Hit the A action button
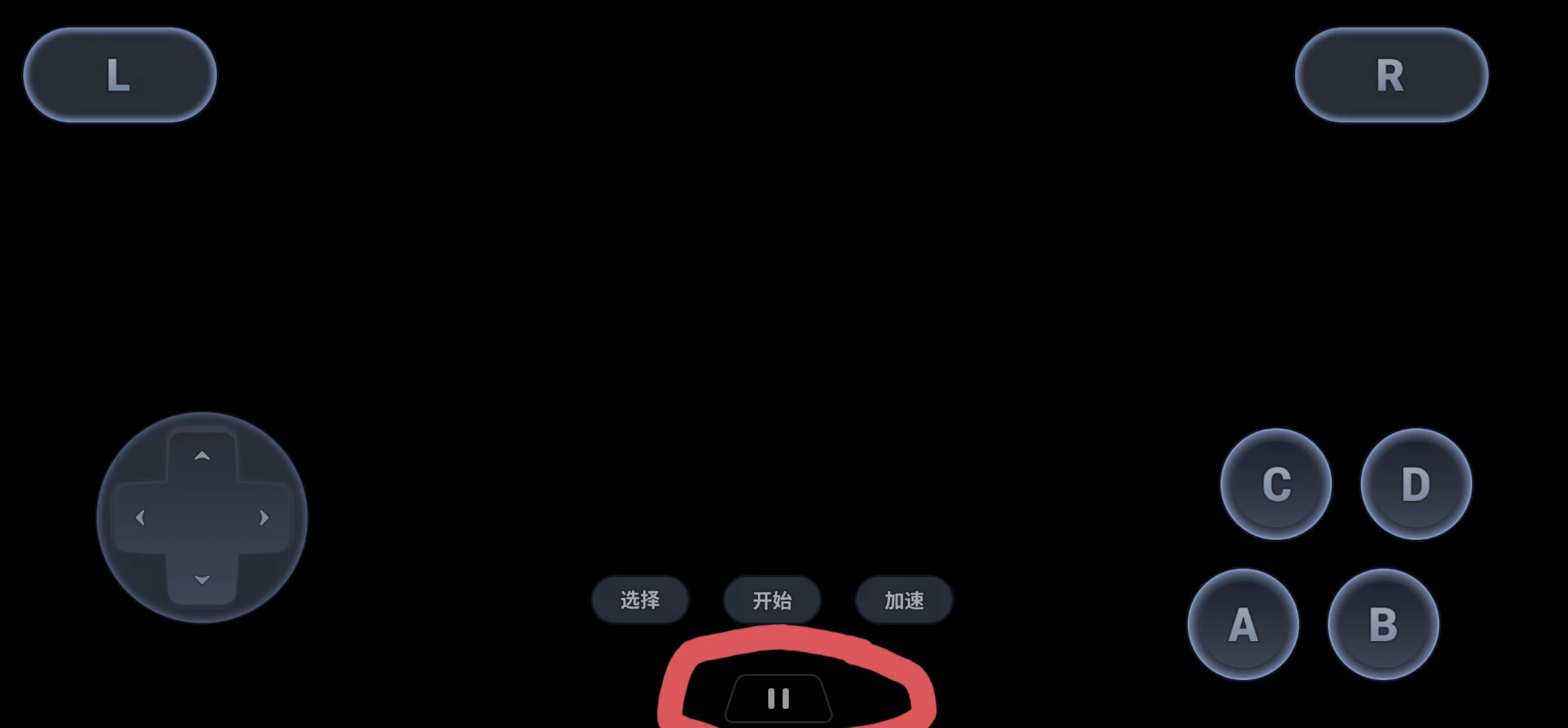This screenshot has width=1568, height=728. click(1243, 625)
